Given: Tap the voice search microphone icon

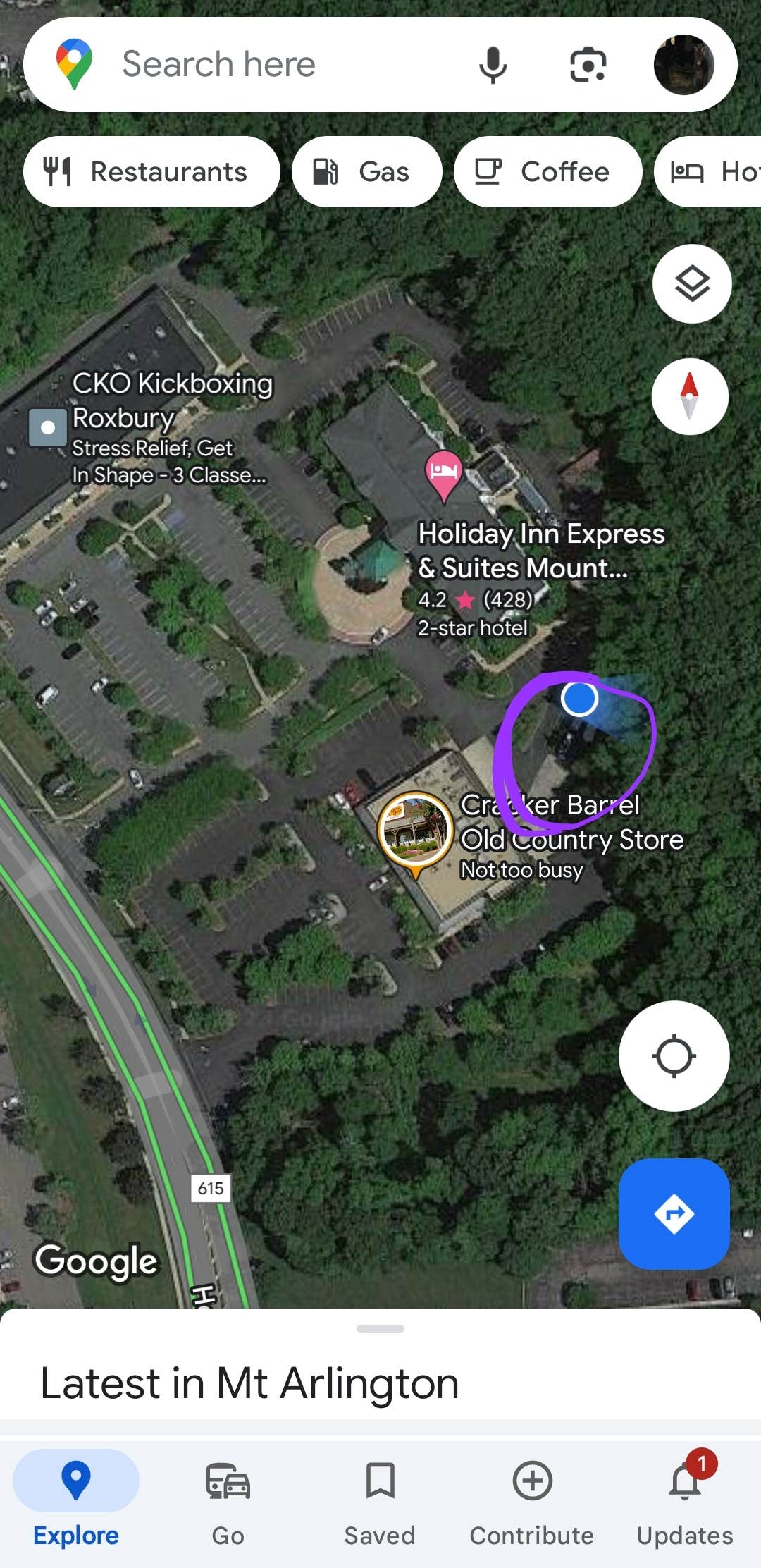Looking at the screenshot, I should [493, 64].
